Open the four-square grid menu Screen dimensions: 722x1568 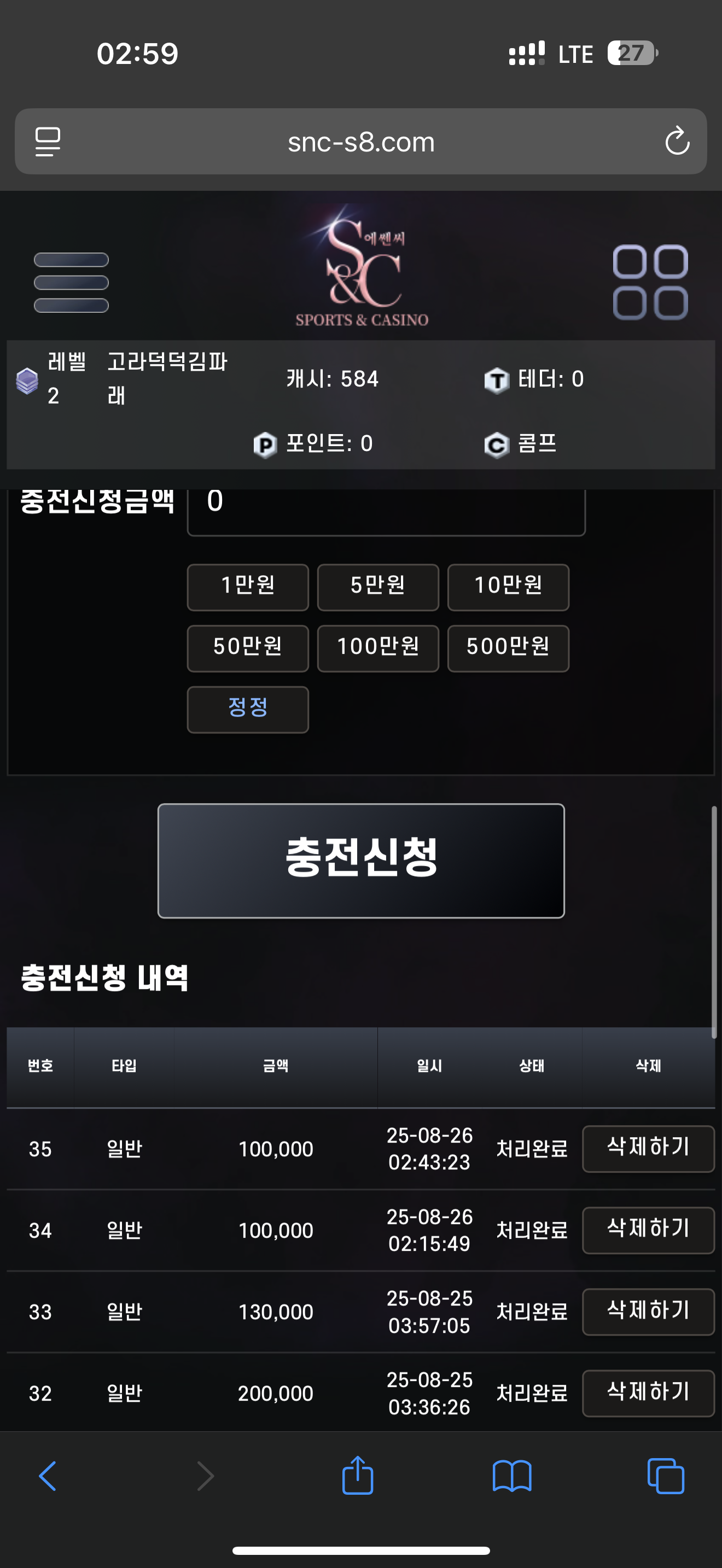(x=650, y=283)
